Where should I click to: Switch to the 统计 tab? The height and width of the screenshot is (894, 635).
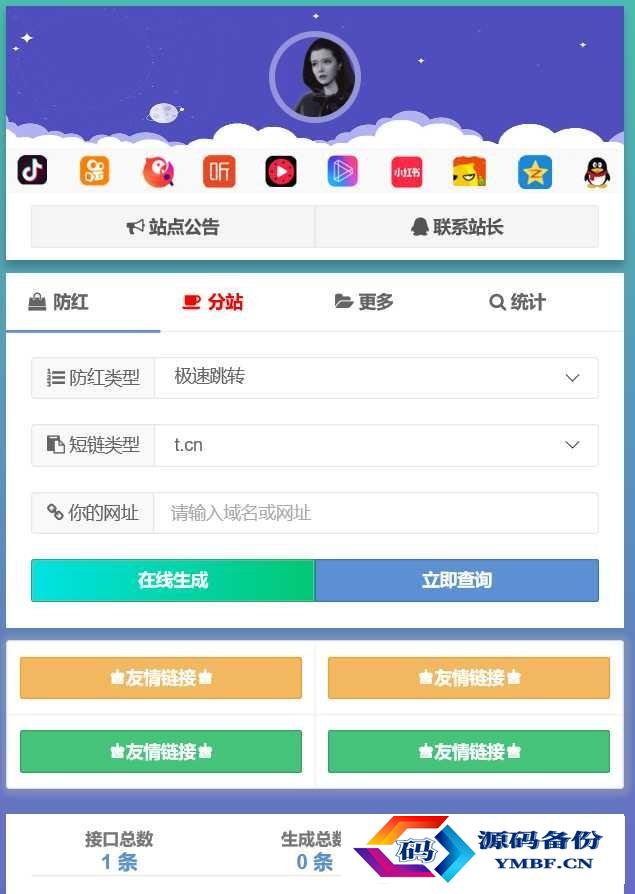(x=517, y=302)
